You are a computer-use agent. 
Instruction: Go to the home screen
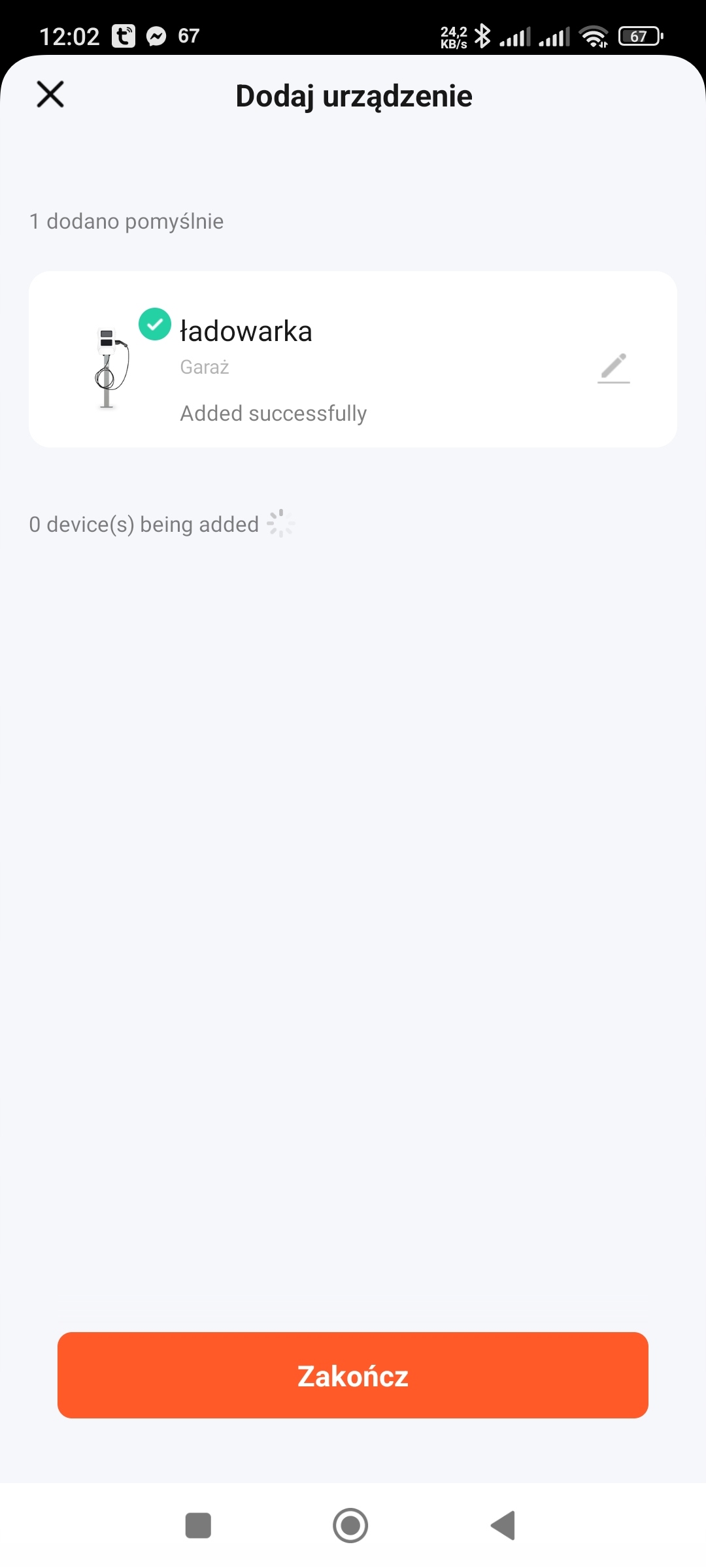pos(350,1526)
